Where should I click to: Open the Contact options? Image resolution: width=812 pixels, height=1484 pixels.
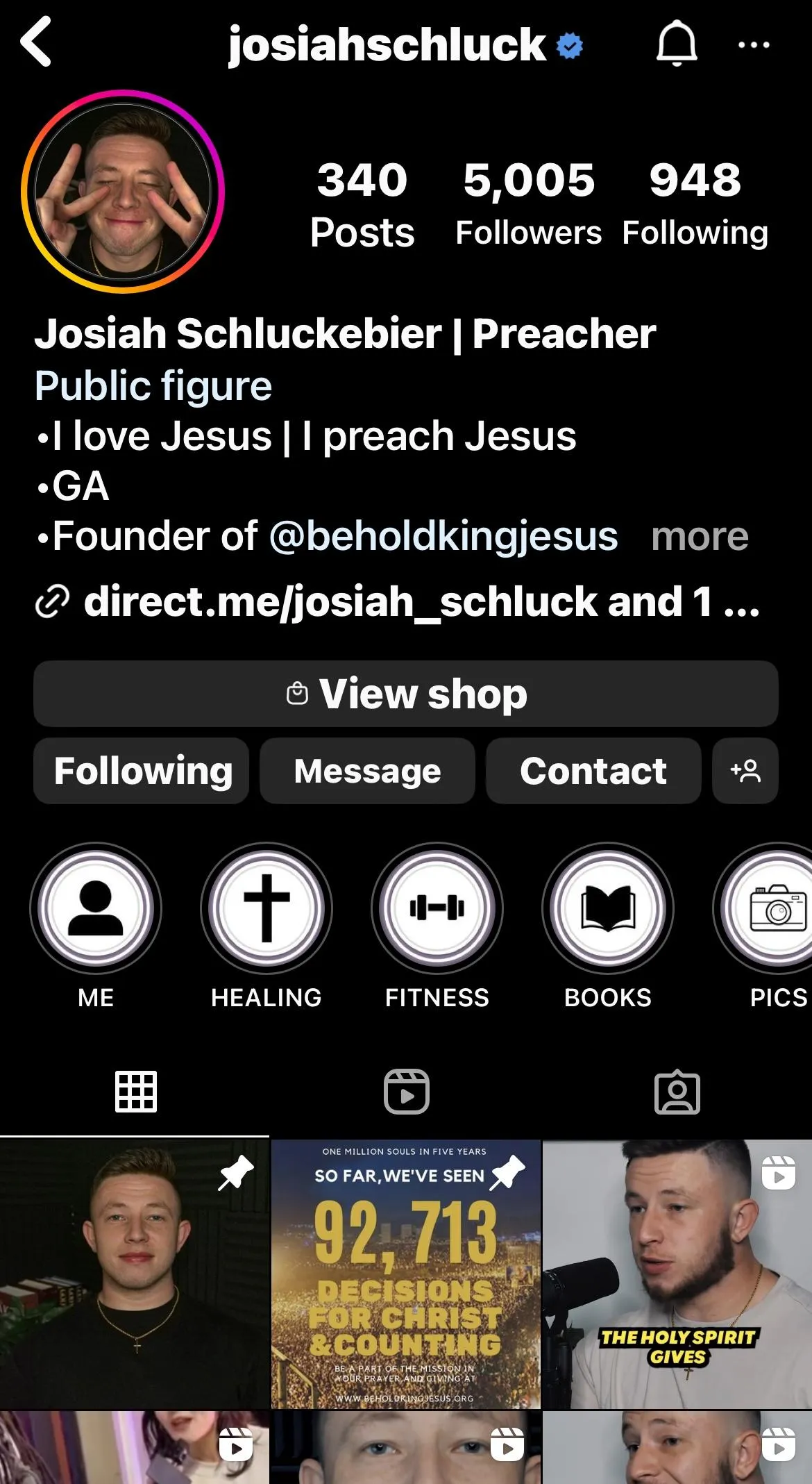[x=593, y=771]
